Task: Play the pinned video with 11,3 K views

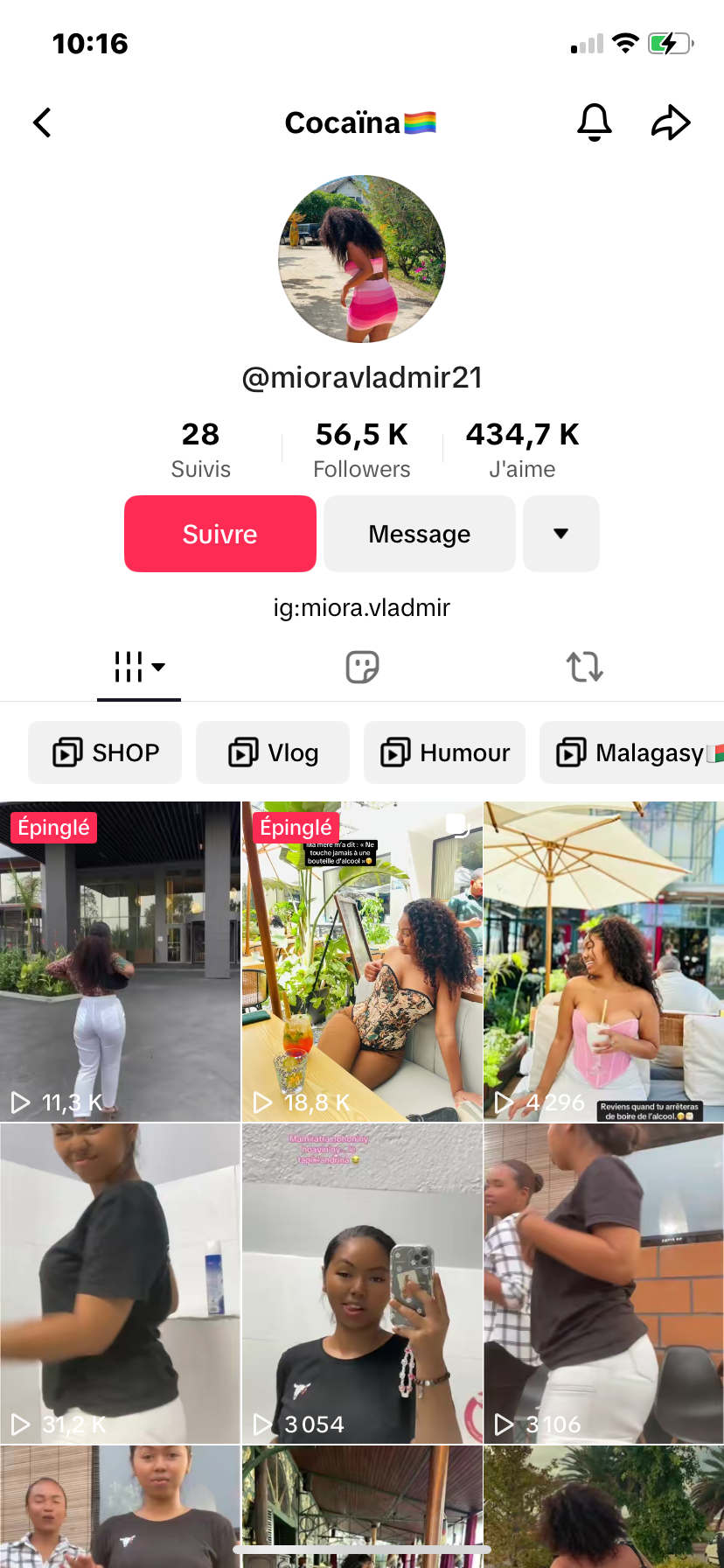Action: [120, 962]
